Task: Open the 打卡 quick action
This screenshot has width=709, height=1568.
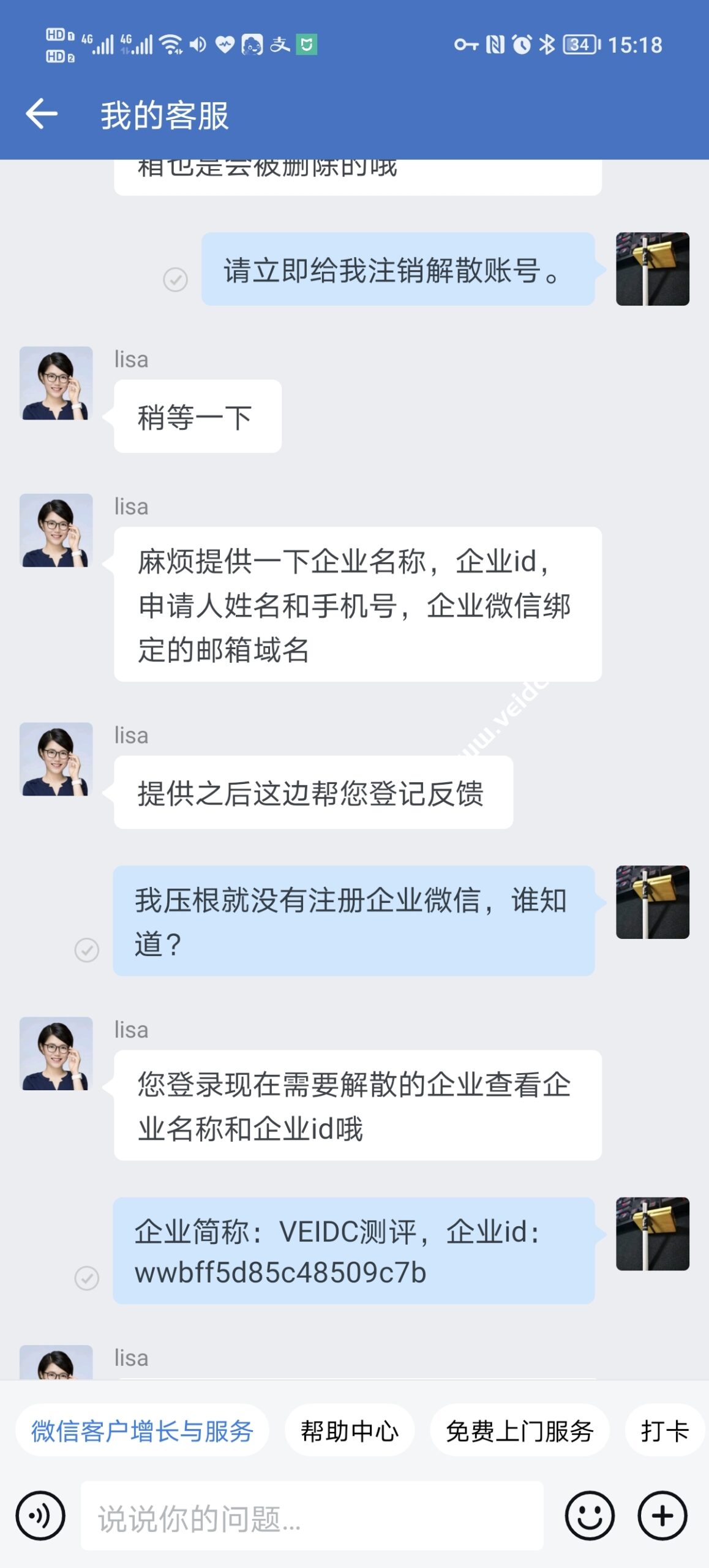Action: click(664, 1431)
